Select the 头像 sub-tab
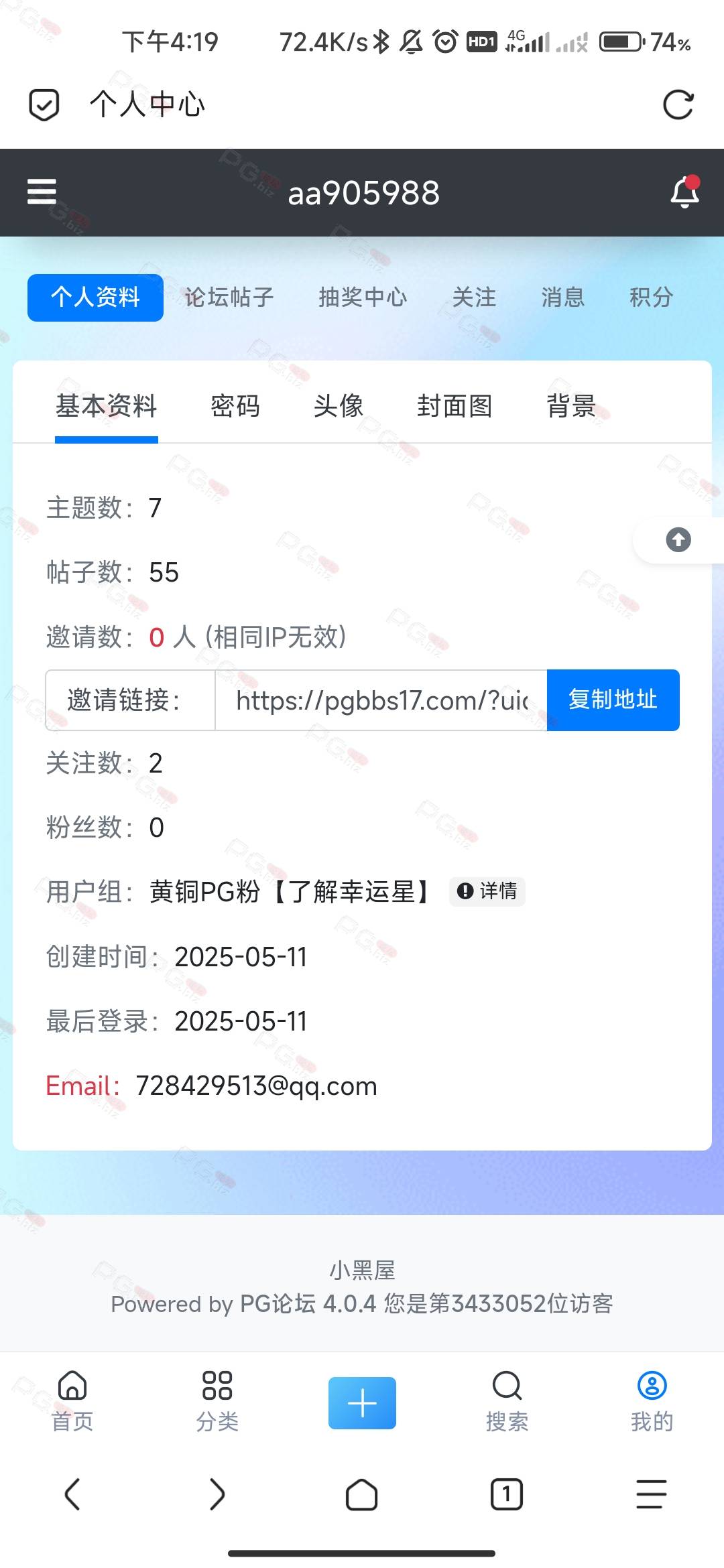This screenshot has width=724, height=1568. pos(339,406)
